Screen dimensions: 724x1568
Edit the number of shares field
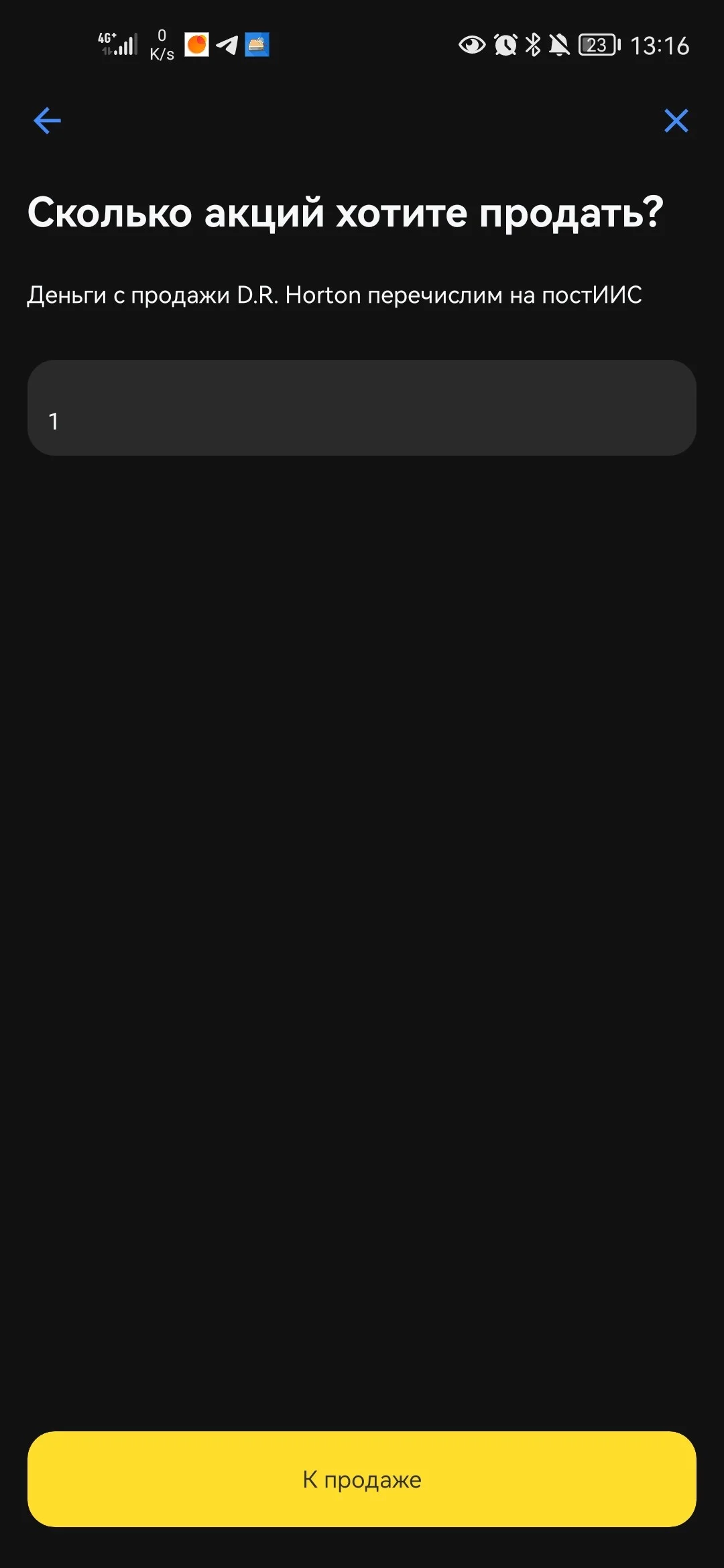362,407
